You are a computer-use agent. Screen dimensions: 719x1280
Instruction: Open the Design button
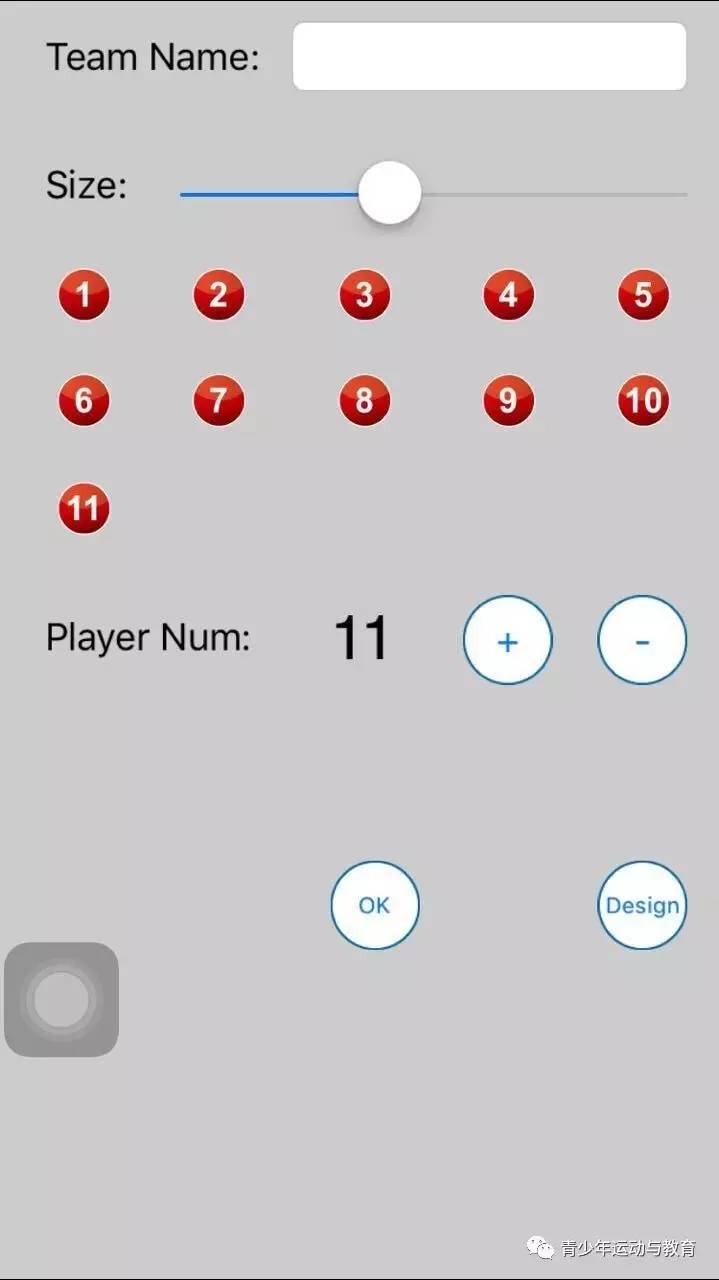(642, 905)
